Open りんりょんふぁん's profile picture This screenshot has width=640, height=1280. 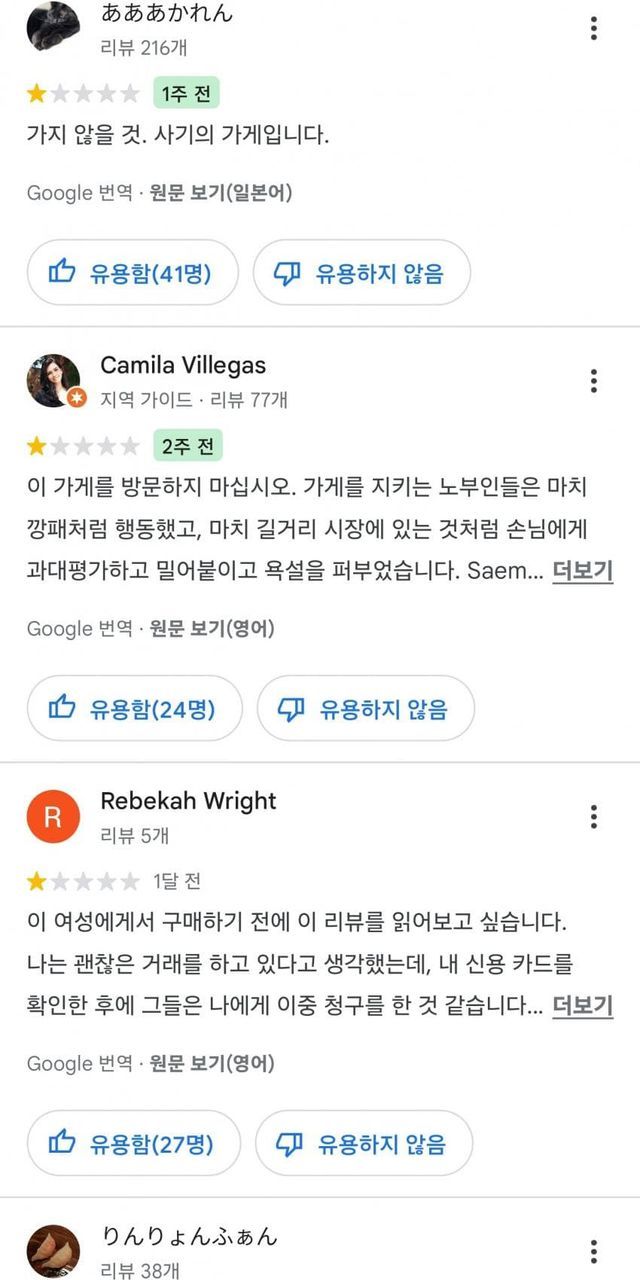54,1252
